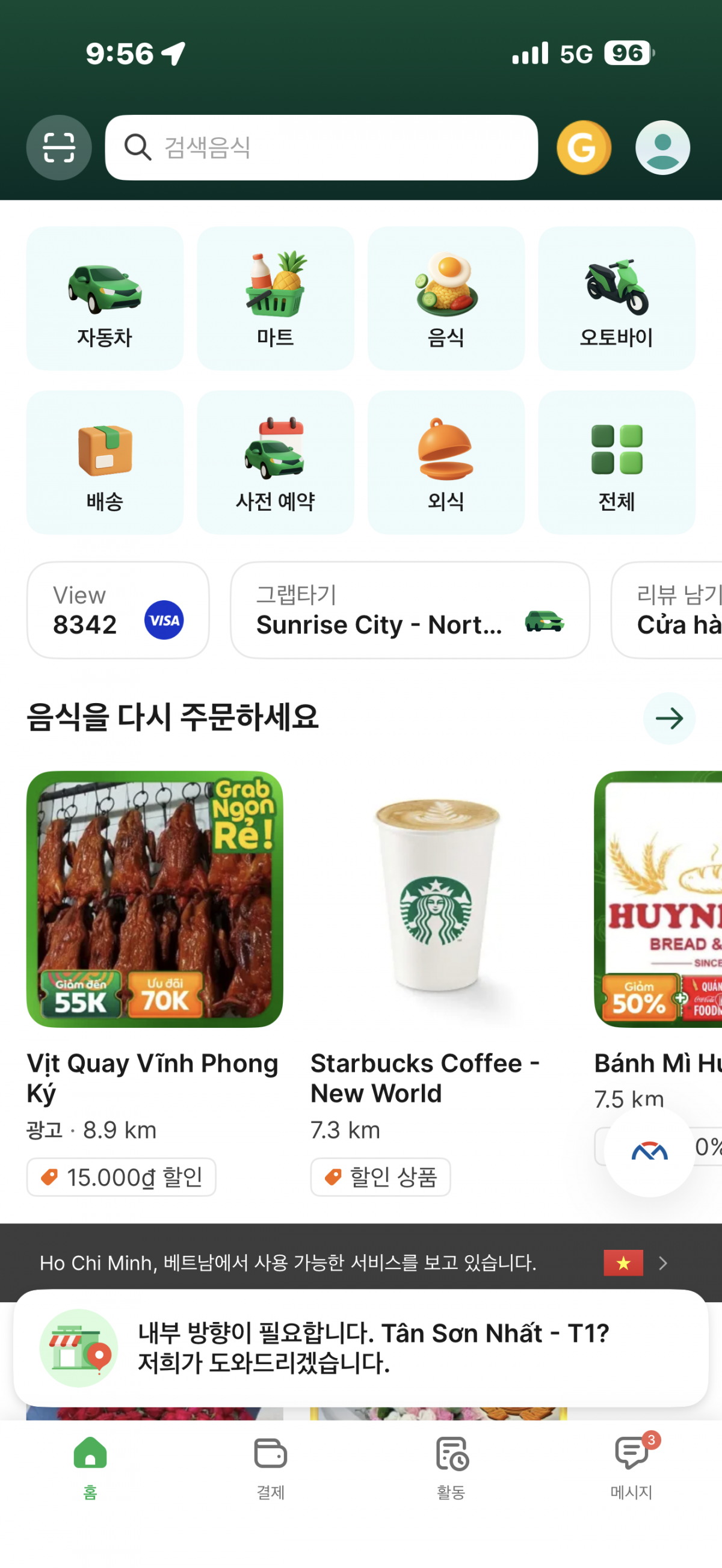The height and width of the screenshot is (1568, 722).
Task: Open the 외식 dine-out service
Action: tap(446, 463)
